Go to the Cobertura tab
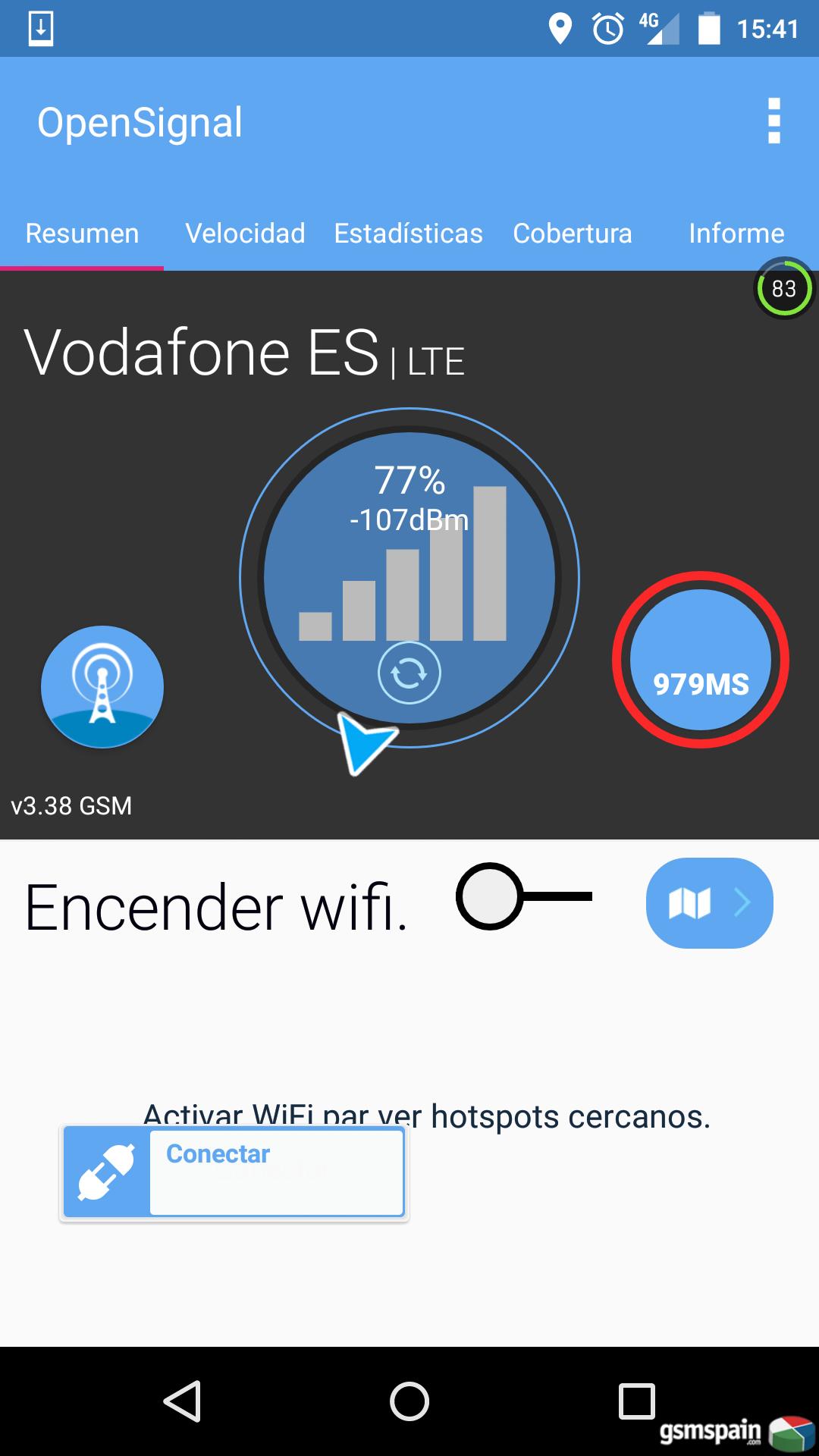This screenshot has height=1456, width=819. (x=573, y=233)
